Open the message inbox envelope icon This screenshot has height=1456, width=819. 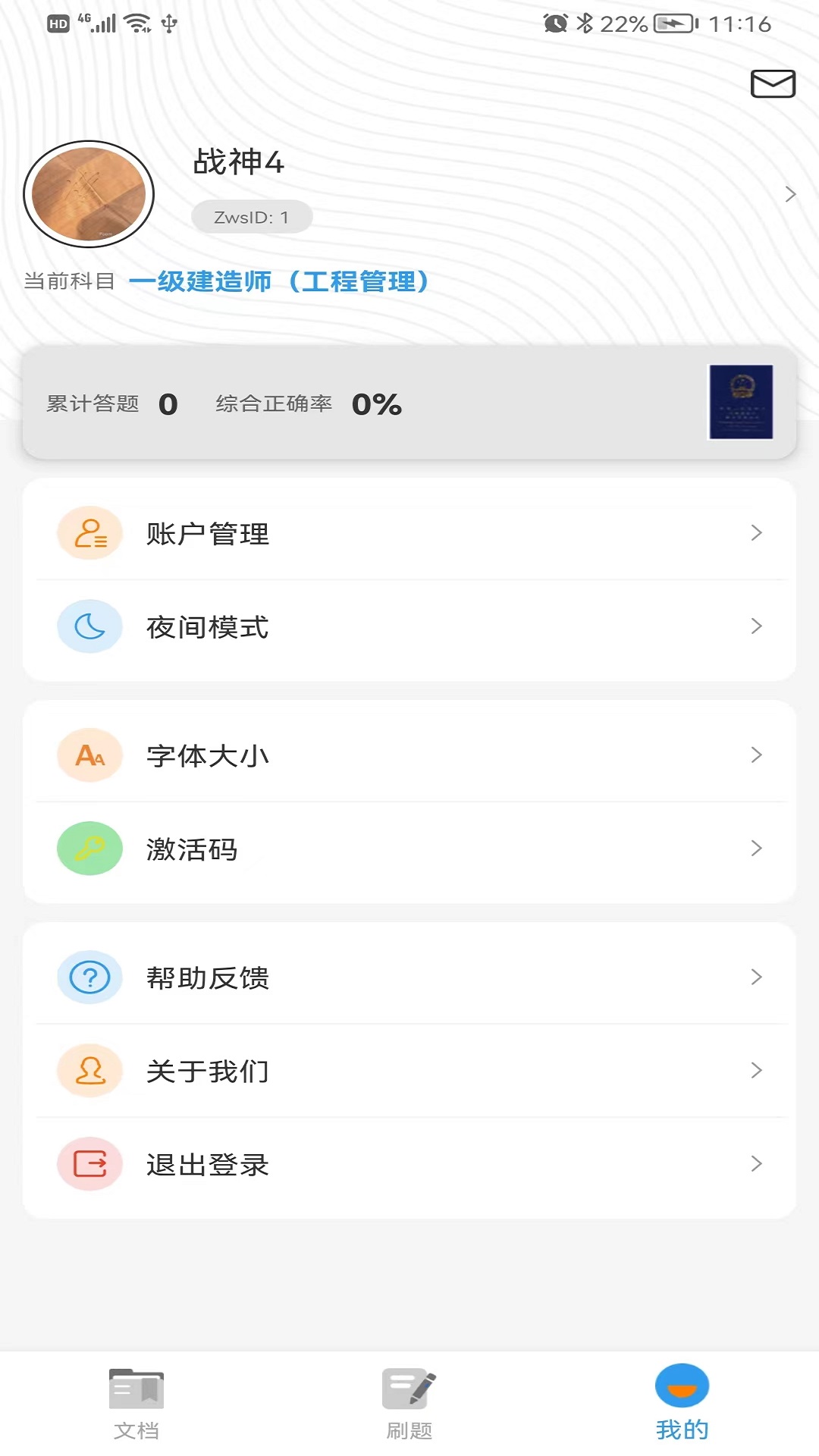(772, 83)
